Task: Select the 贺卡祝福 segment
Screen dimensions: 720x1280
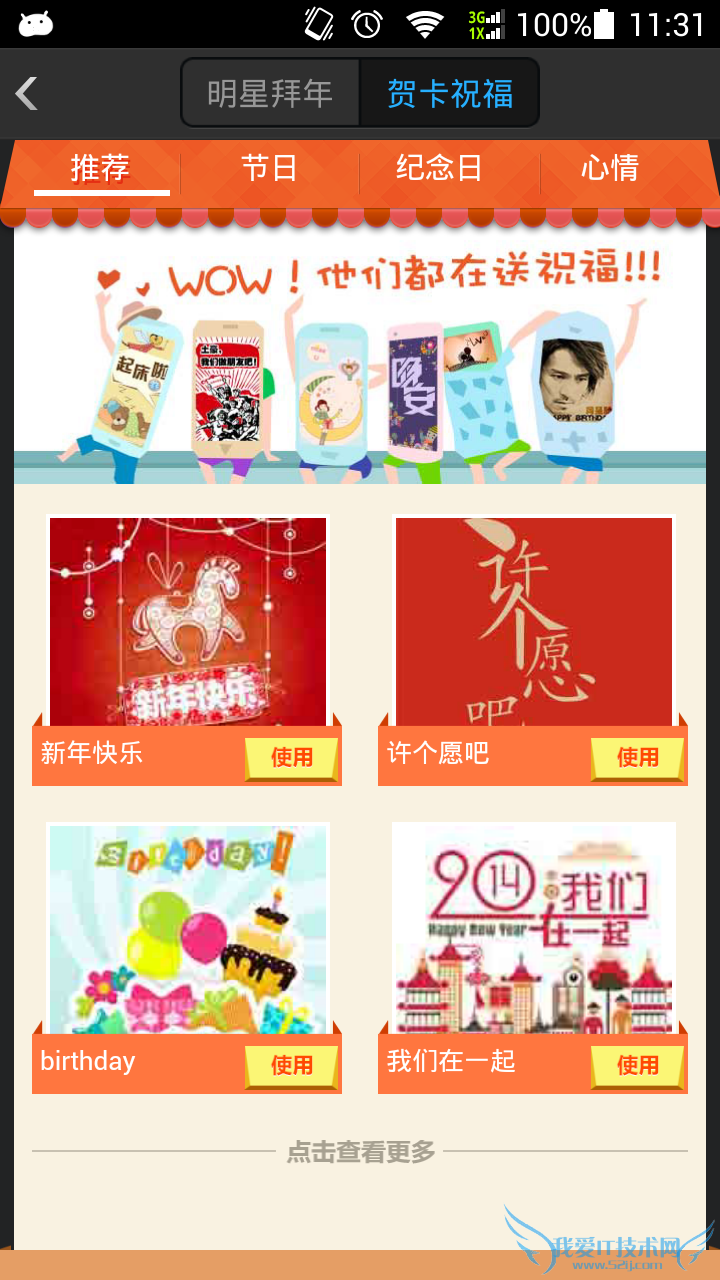Action: [450, 94]
